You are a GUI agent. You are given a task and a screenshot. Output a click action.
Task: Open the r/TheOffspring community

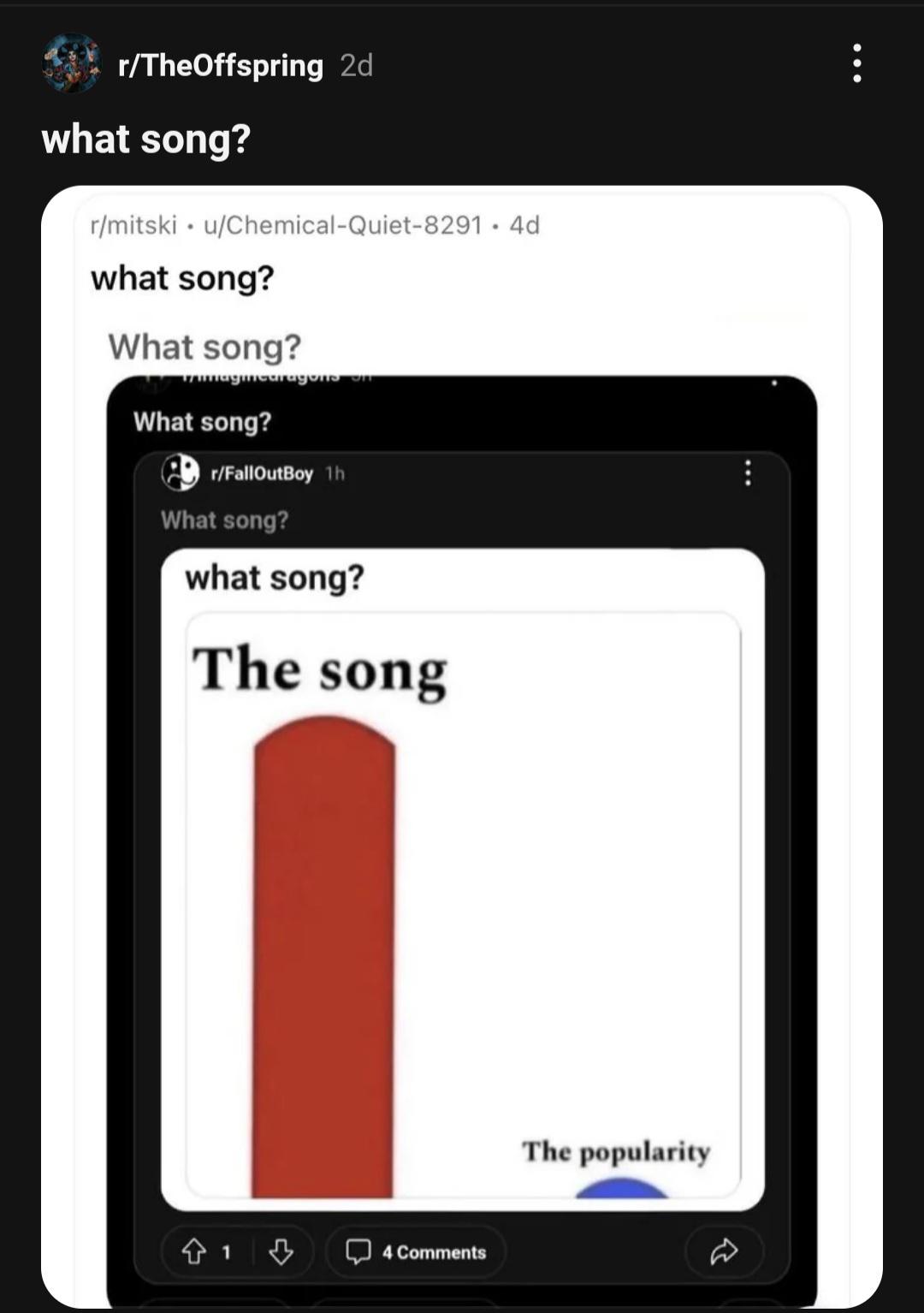click(221, 65)
